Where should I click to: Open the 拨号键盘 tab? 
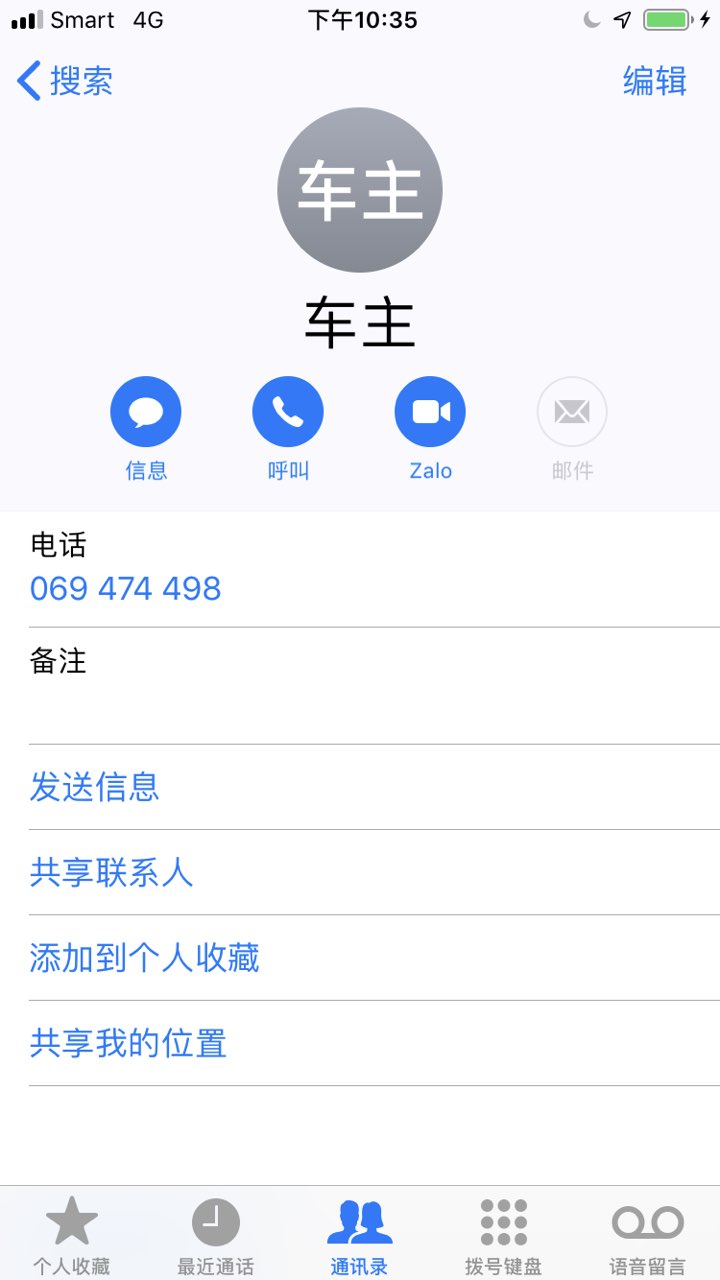(504, 1236)
